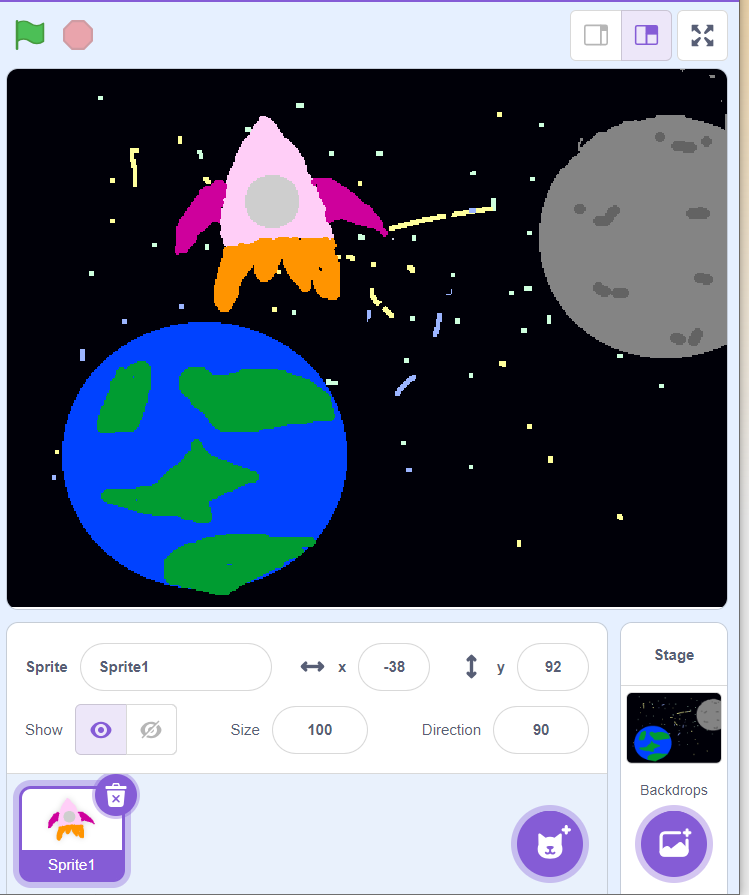Change the sprite Size field
The height and width of the screenshot is (895, 749).
319,730
